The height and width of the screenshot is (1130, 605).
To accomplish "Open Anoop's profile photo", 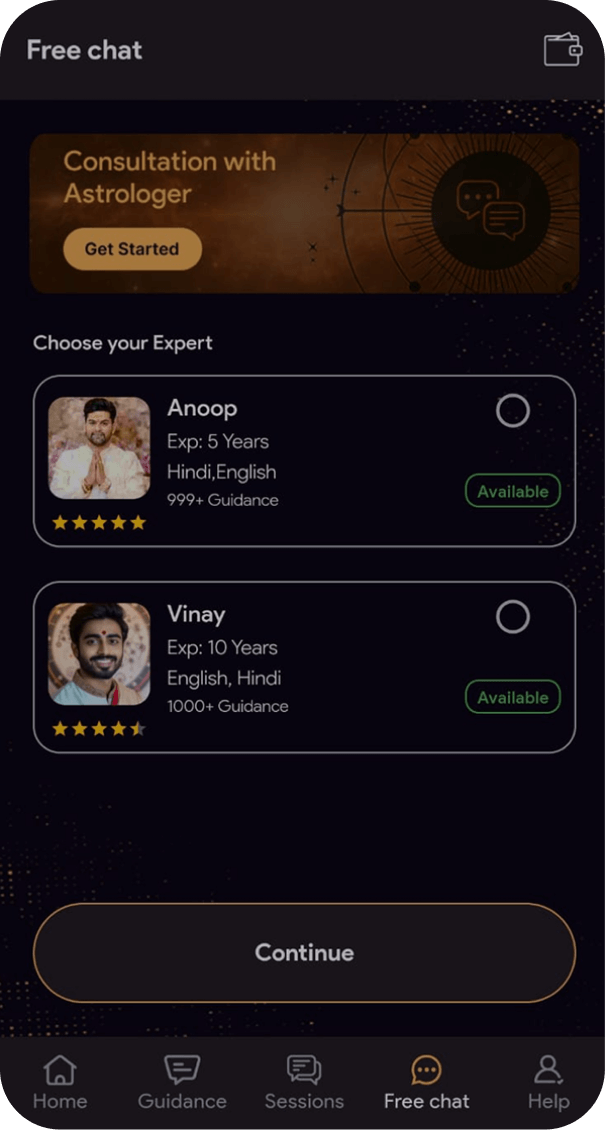I will pos(99,448).
